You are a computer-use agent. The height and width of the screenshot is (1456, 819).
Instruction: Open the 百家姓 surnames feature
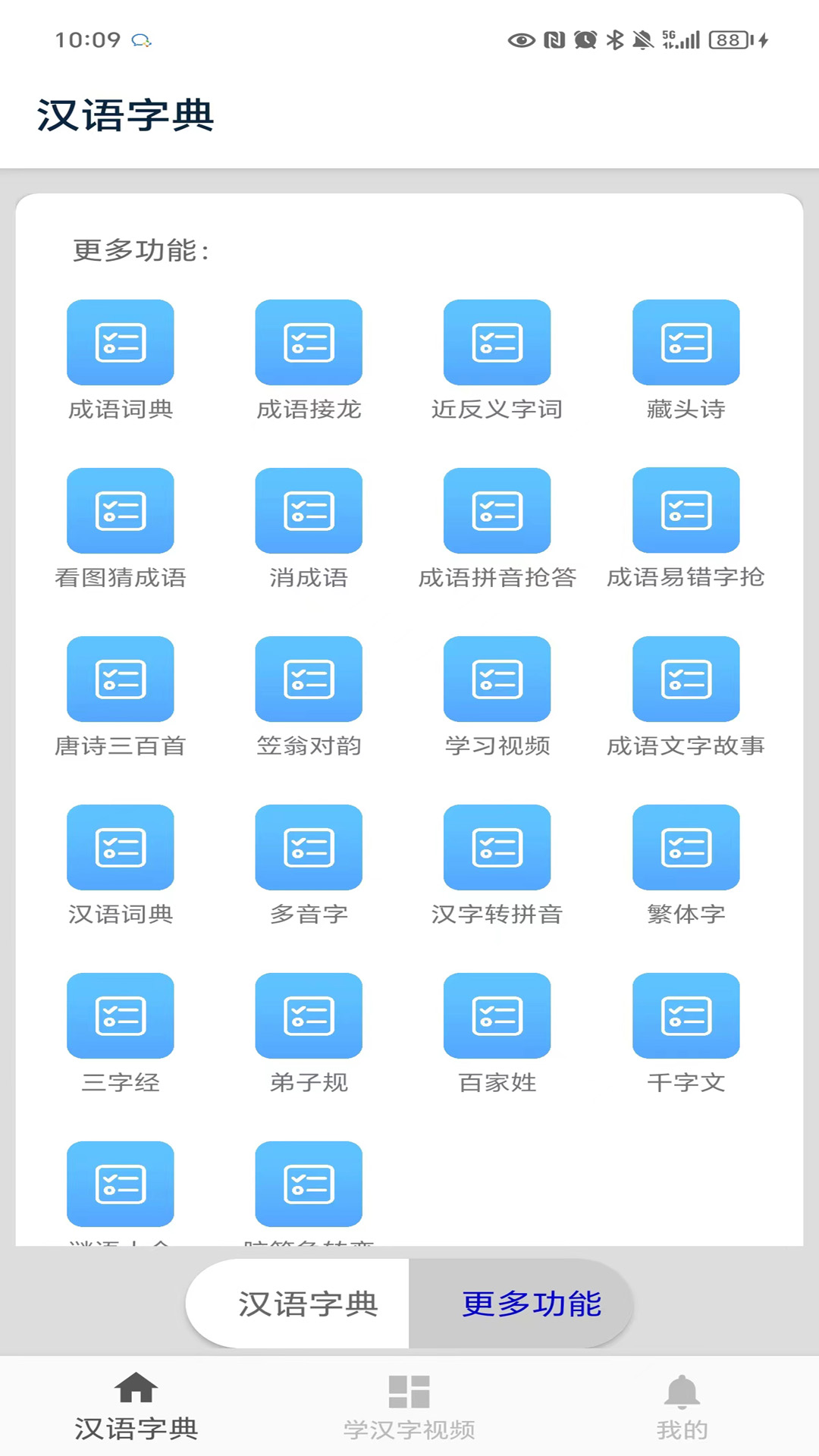(497, 1031)
